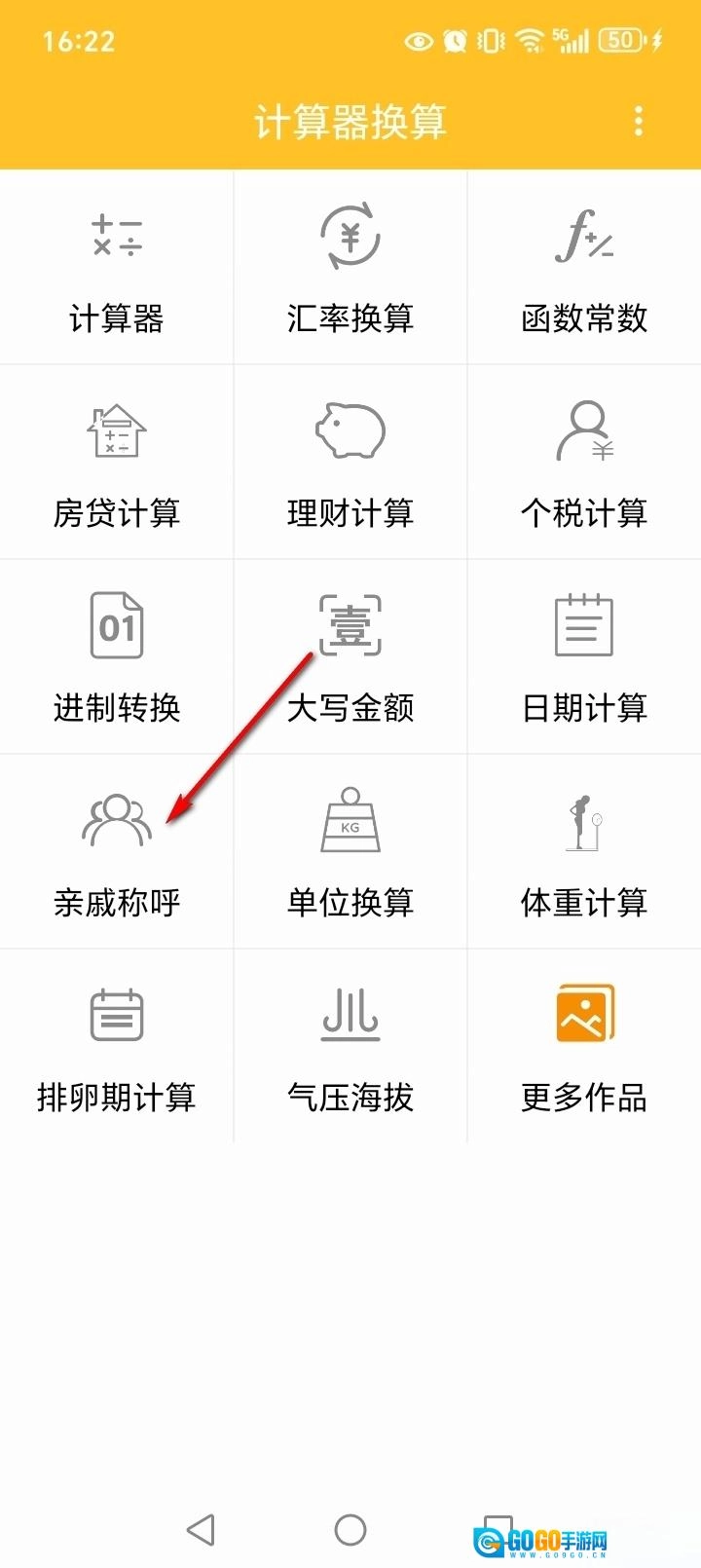The width and height of the screenshot is (701, 1568).
Task: Select the 房贷计算 mortgage calculator
Action: click(117, 463)
